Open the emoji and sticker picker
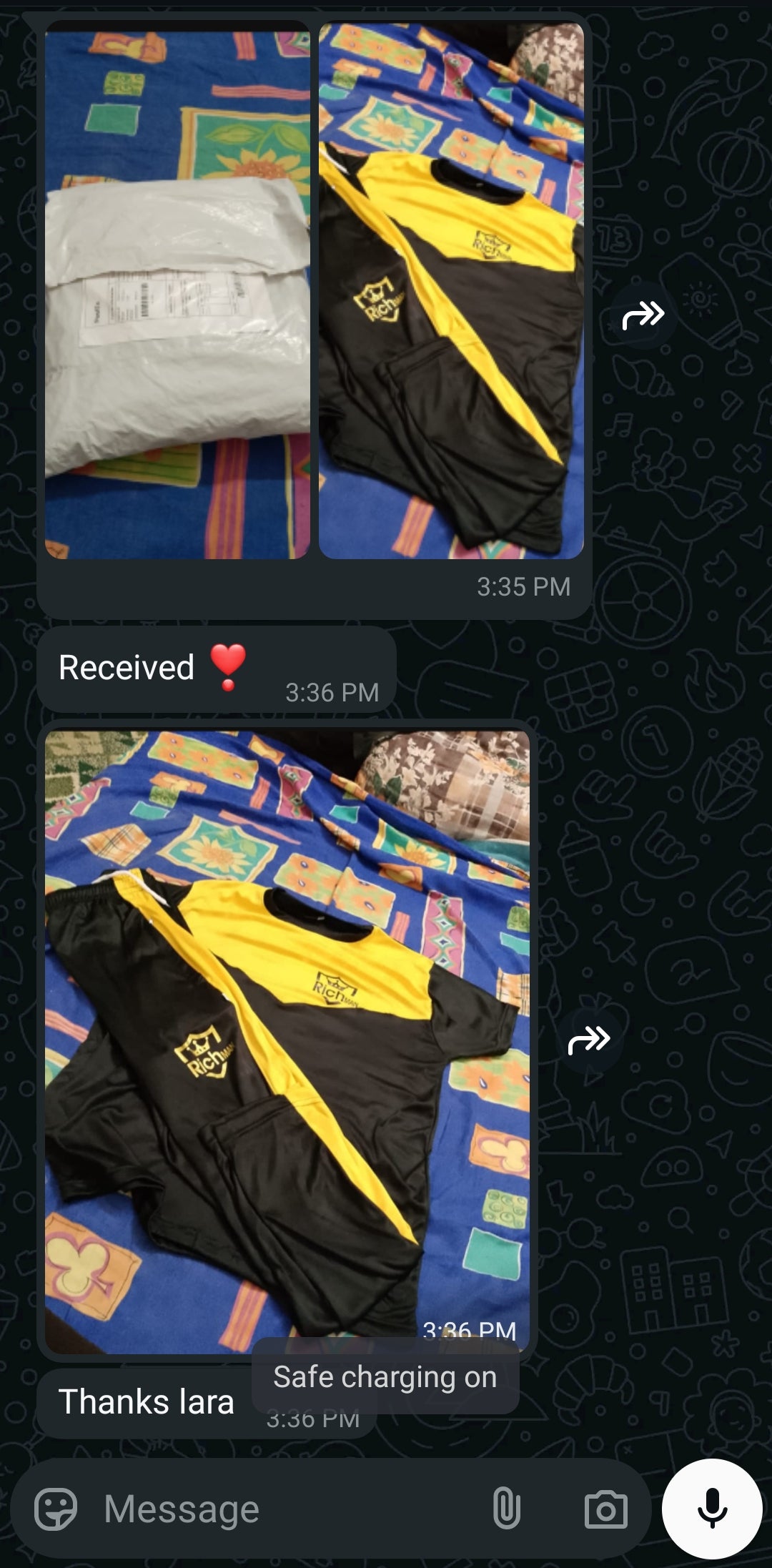The height and width of the screenshot is (1568, 772). click(x=56, y=1509)
